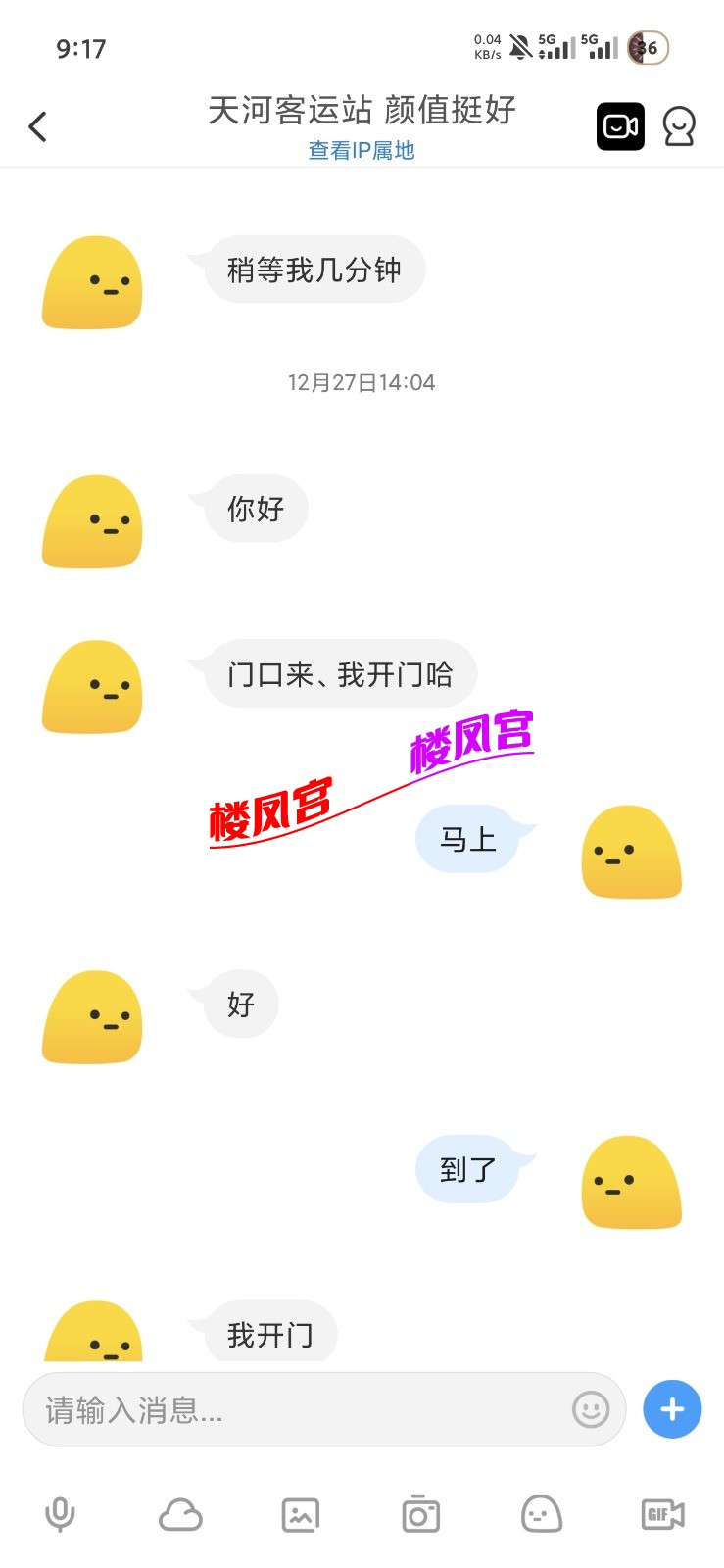Viewport: 724px width, 1568px height.
Task: Open the cloud attachments icon
Action: click(180, 1514)
